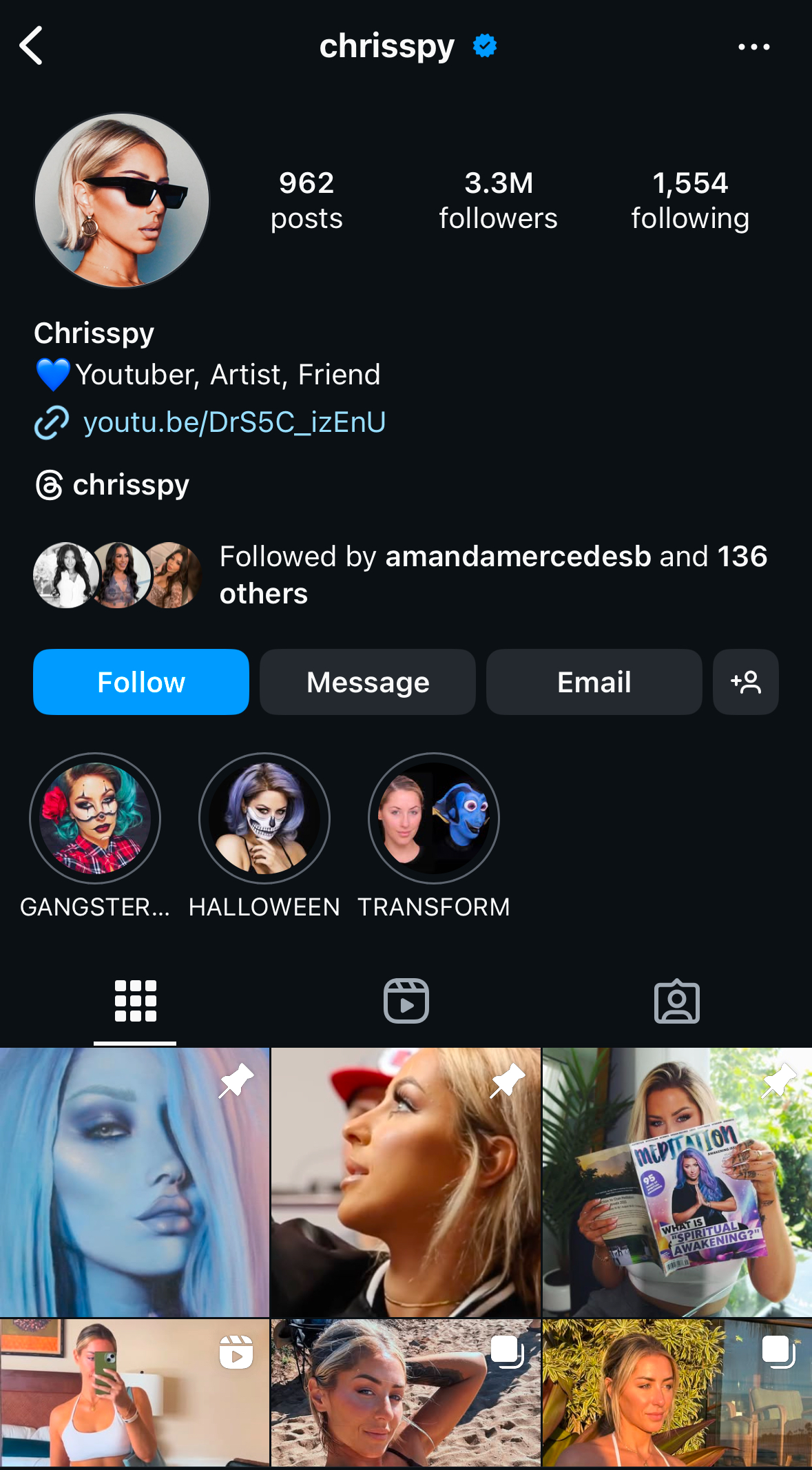
Task: Show suggested similar accounts
Action: (746, 682)
